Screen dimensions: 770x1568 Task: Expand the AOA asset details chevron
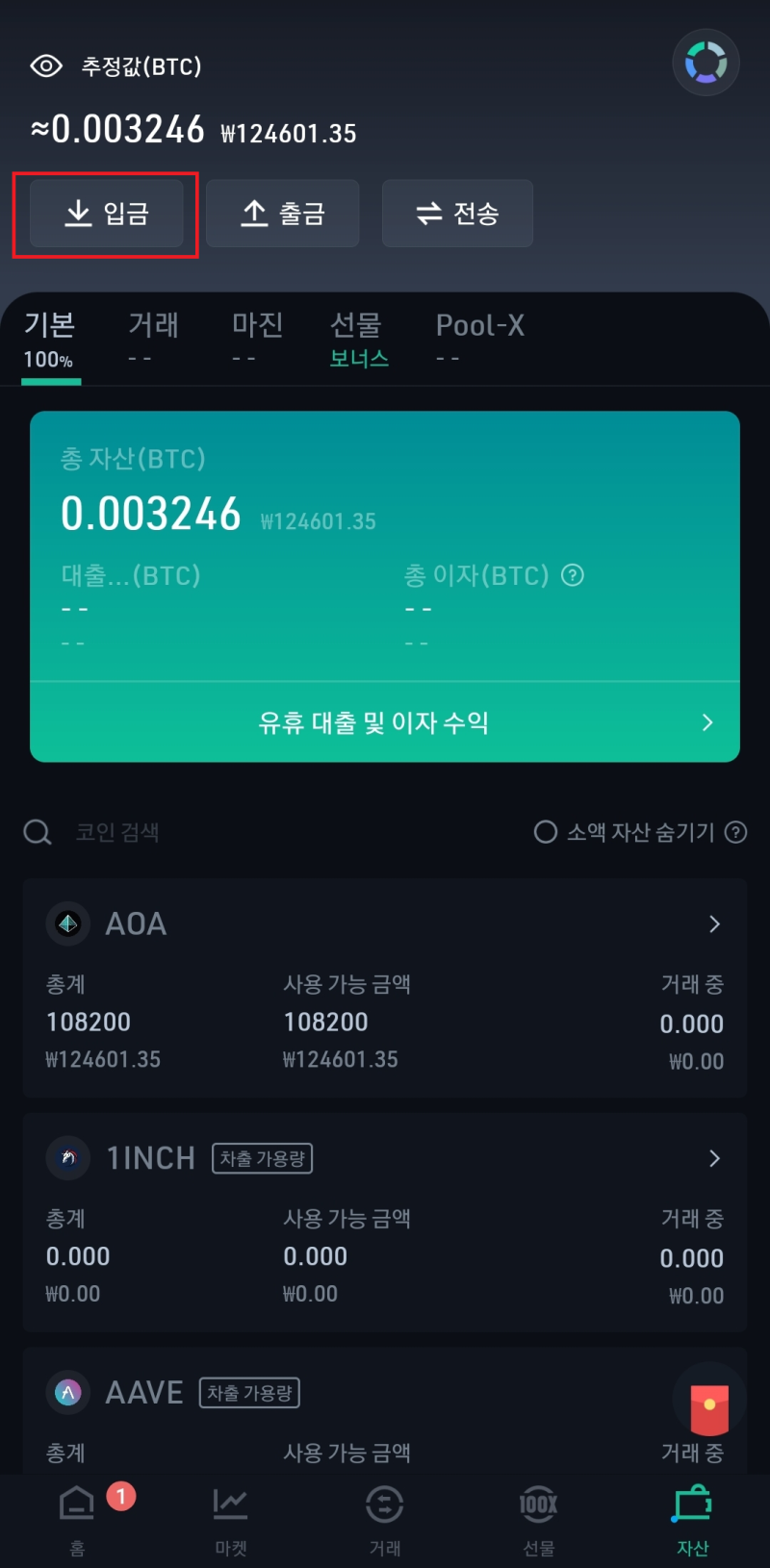(715, 923)
